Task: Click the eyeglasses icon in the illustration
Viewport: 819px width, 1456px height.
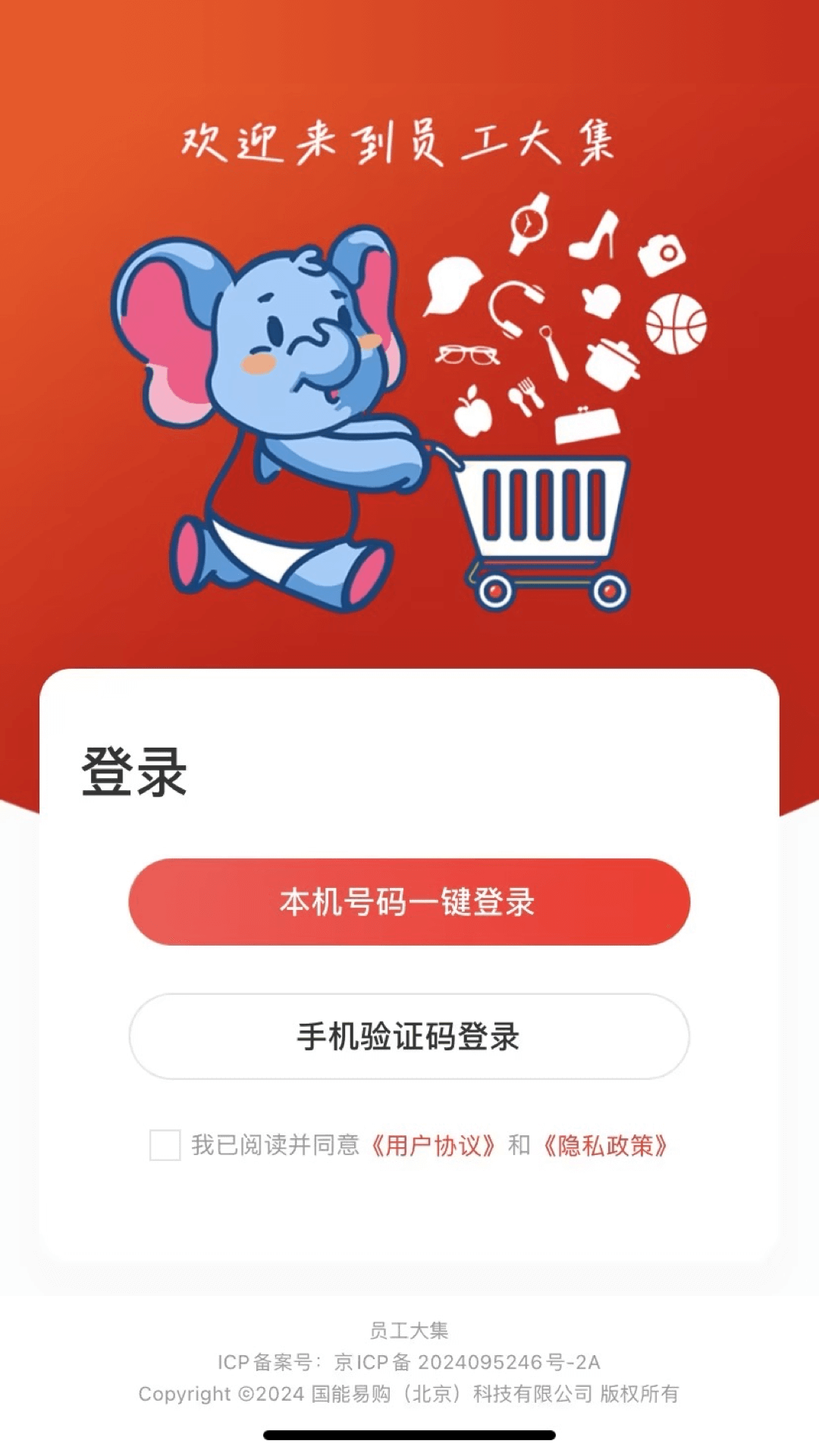Action: click(x=466, y=354)
